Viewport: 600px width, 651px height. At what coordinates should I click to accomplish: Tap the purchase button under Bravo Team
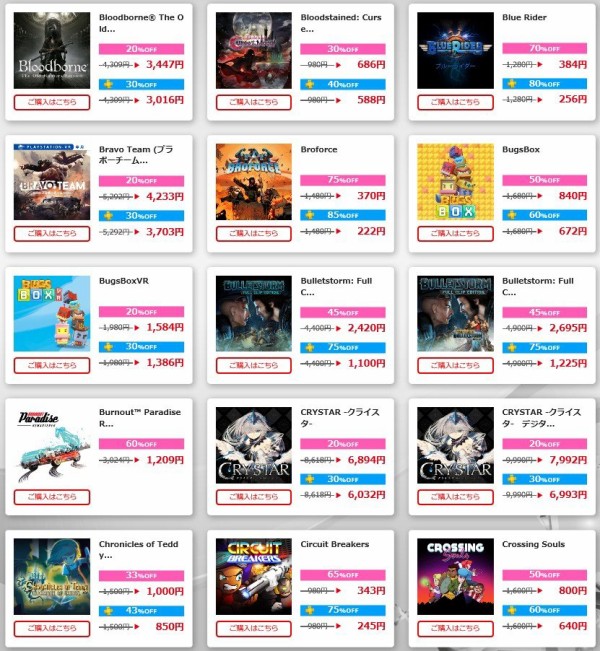pos(52,233)
